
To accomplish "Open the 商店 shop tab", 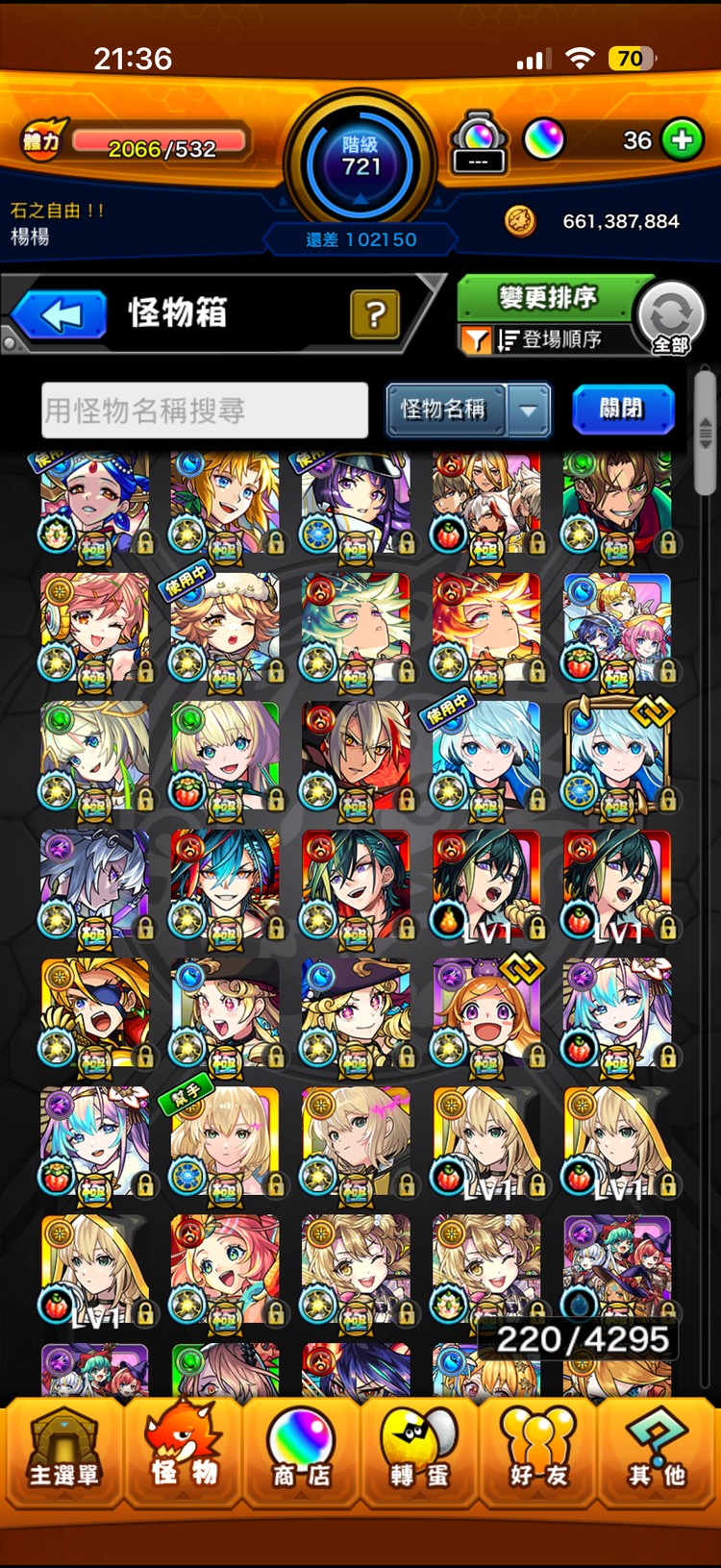I will [x=302, y=1452].
